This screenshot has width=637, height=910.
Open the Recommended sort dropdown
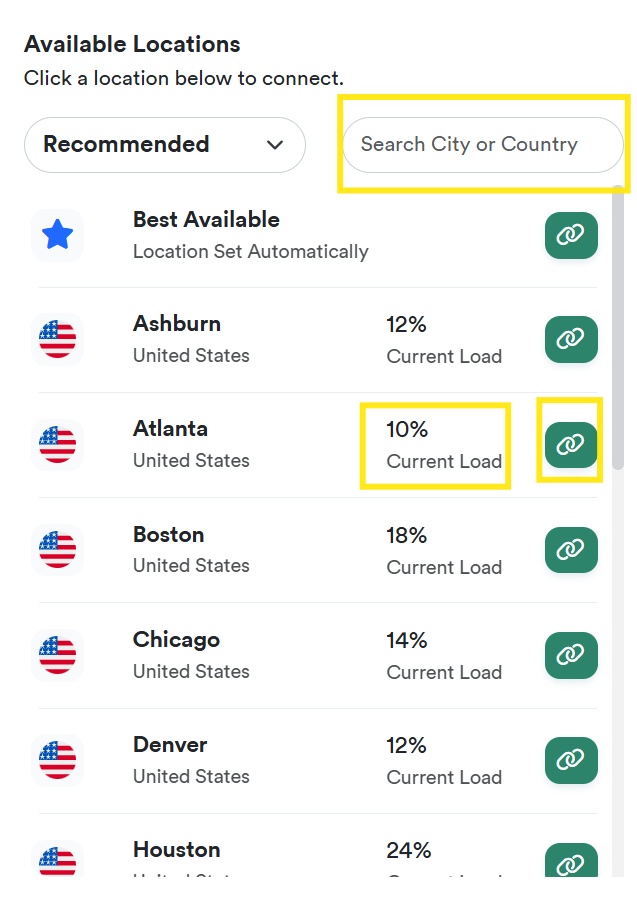(x=164, y=145)
